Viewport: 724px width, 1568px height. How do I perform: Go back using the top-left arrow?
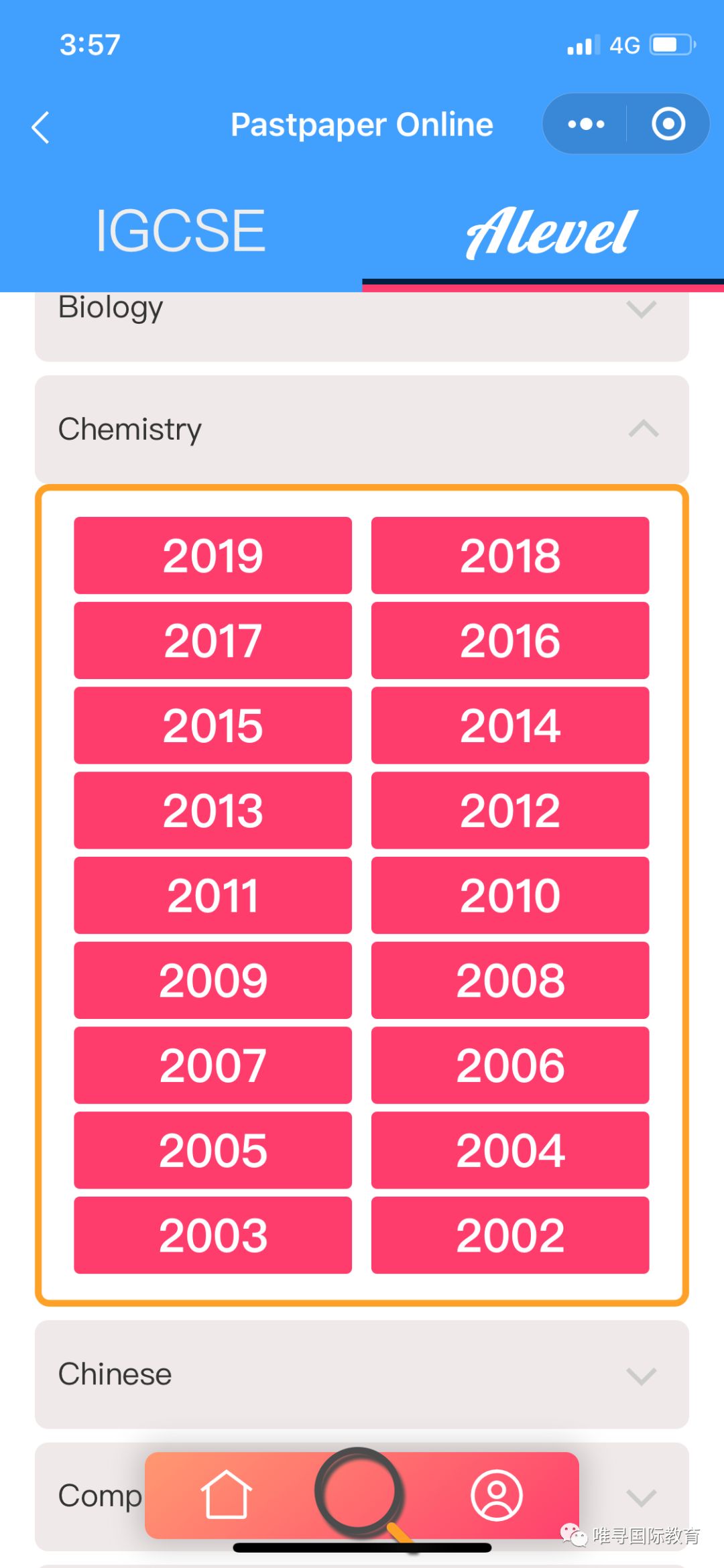click(40, 127)
